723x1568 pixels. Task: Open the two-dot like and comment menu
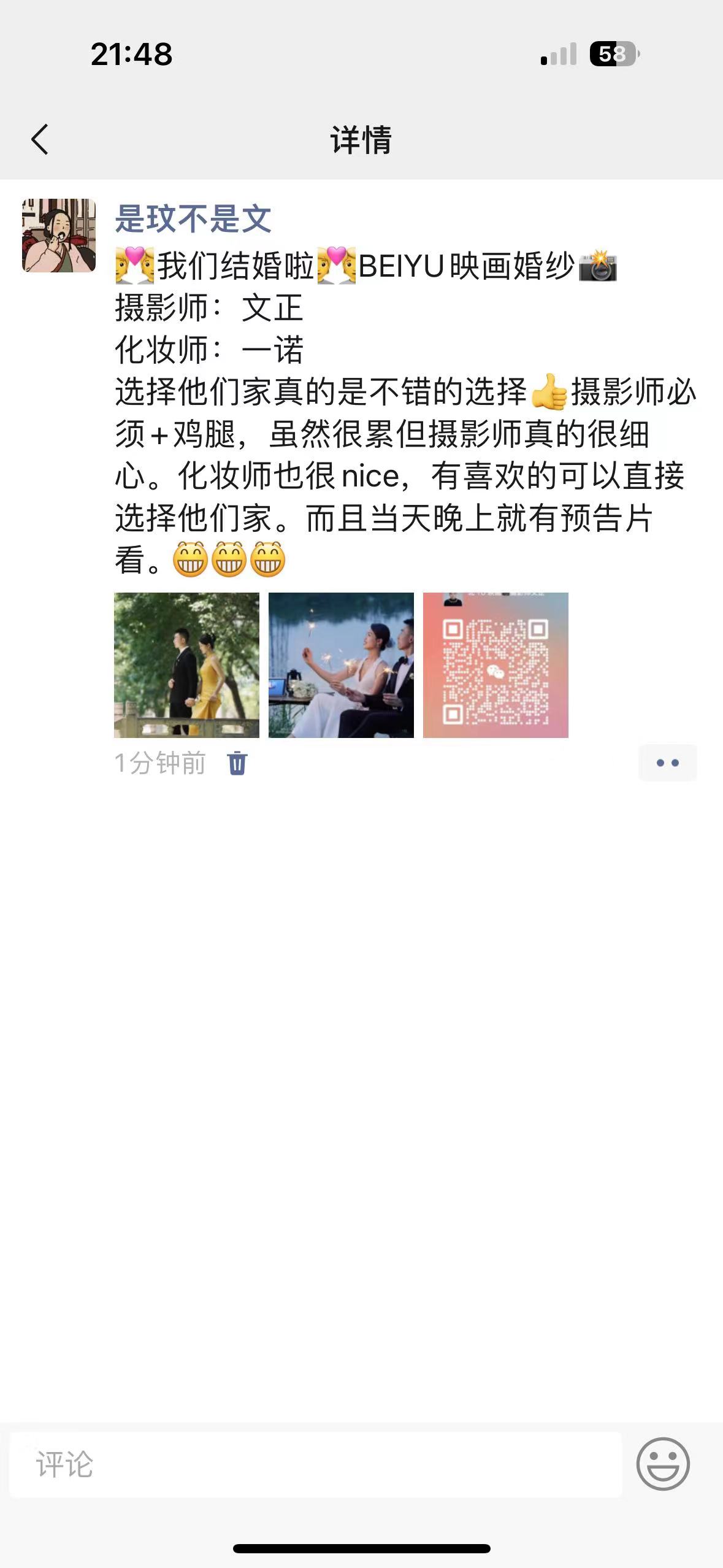tap(667, 763)
